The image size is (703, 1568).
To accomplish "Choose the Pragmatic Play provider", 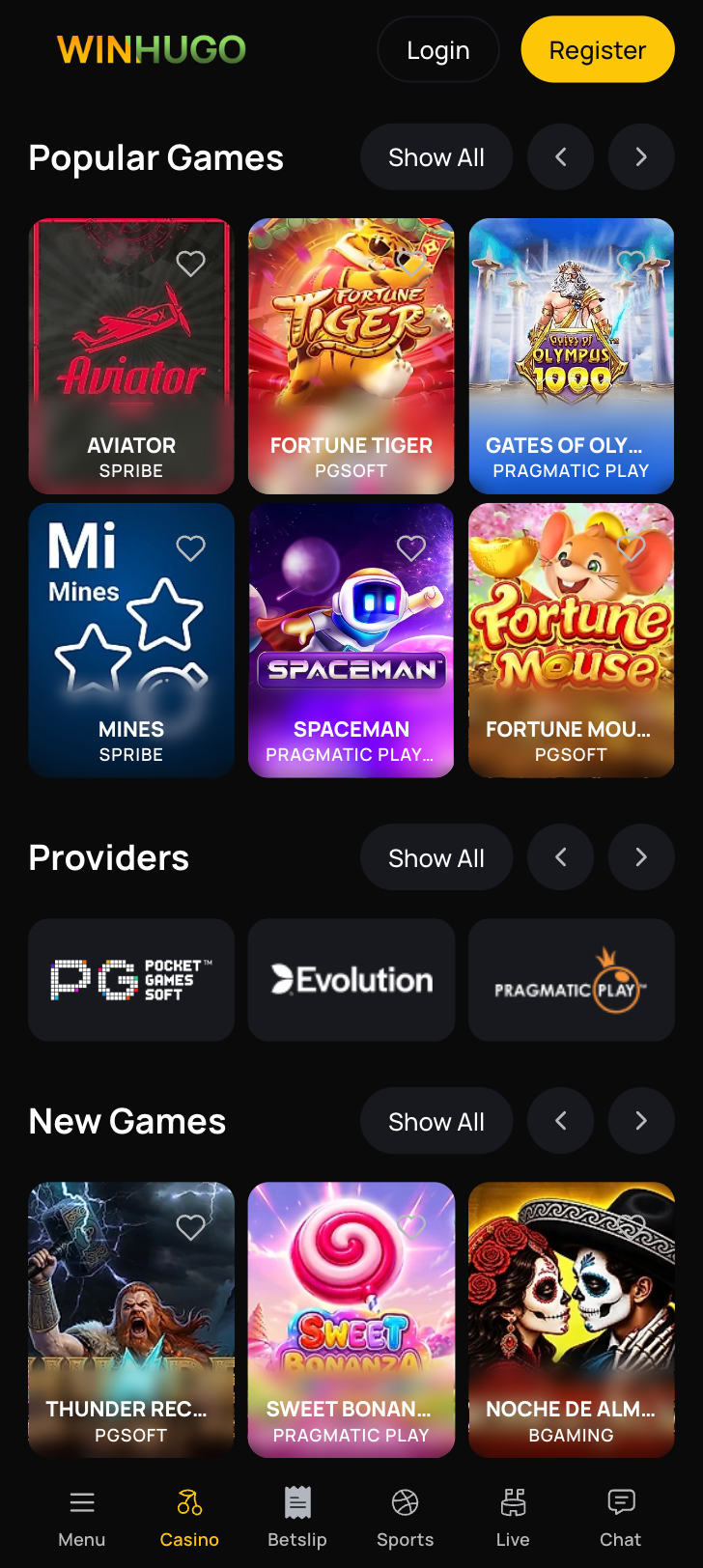I will coord(572,980).
